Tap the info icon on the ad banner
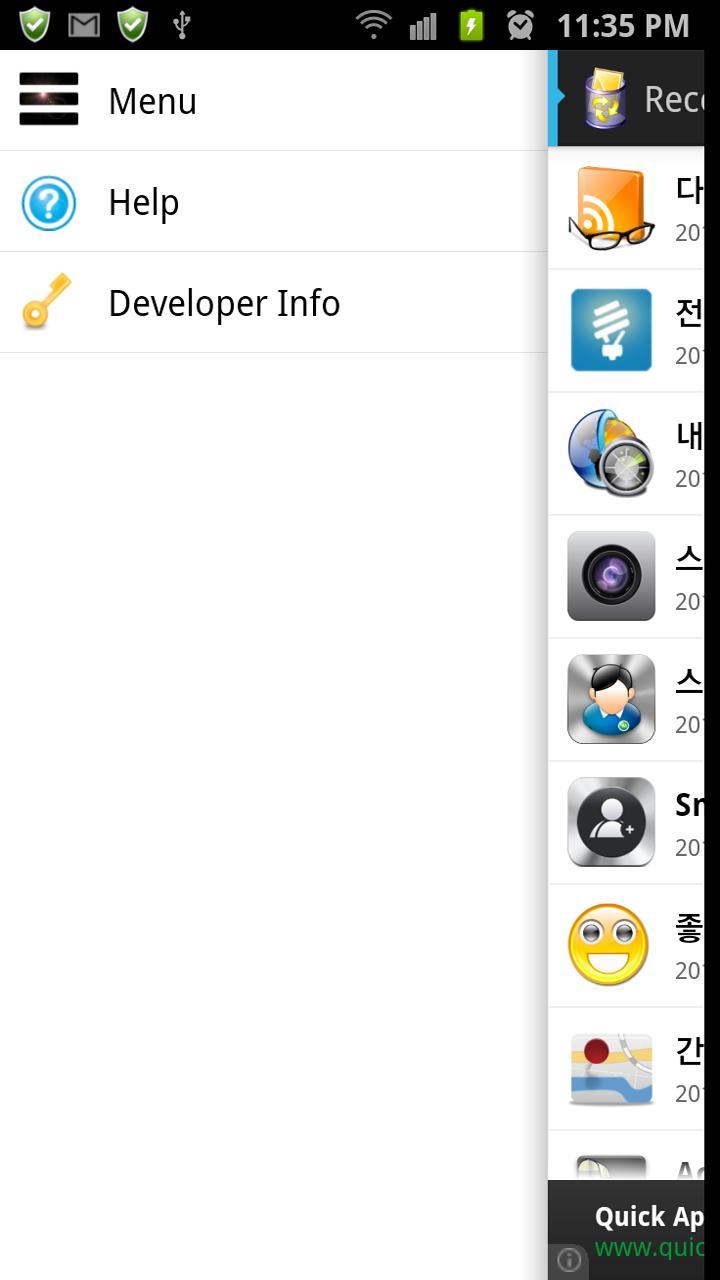The image size is (720, 1280). pos(569,1259)
